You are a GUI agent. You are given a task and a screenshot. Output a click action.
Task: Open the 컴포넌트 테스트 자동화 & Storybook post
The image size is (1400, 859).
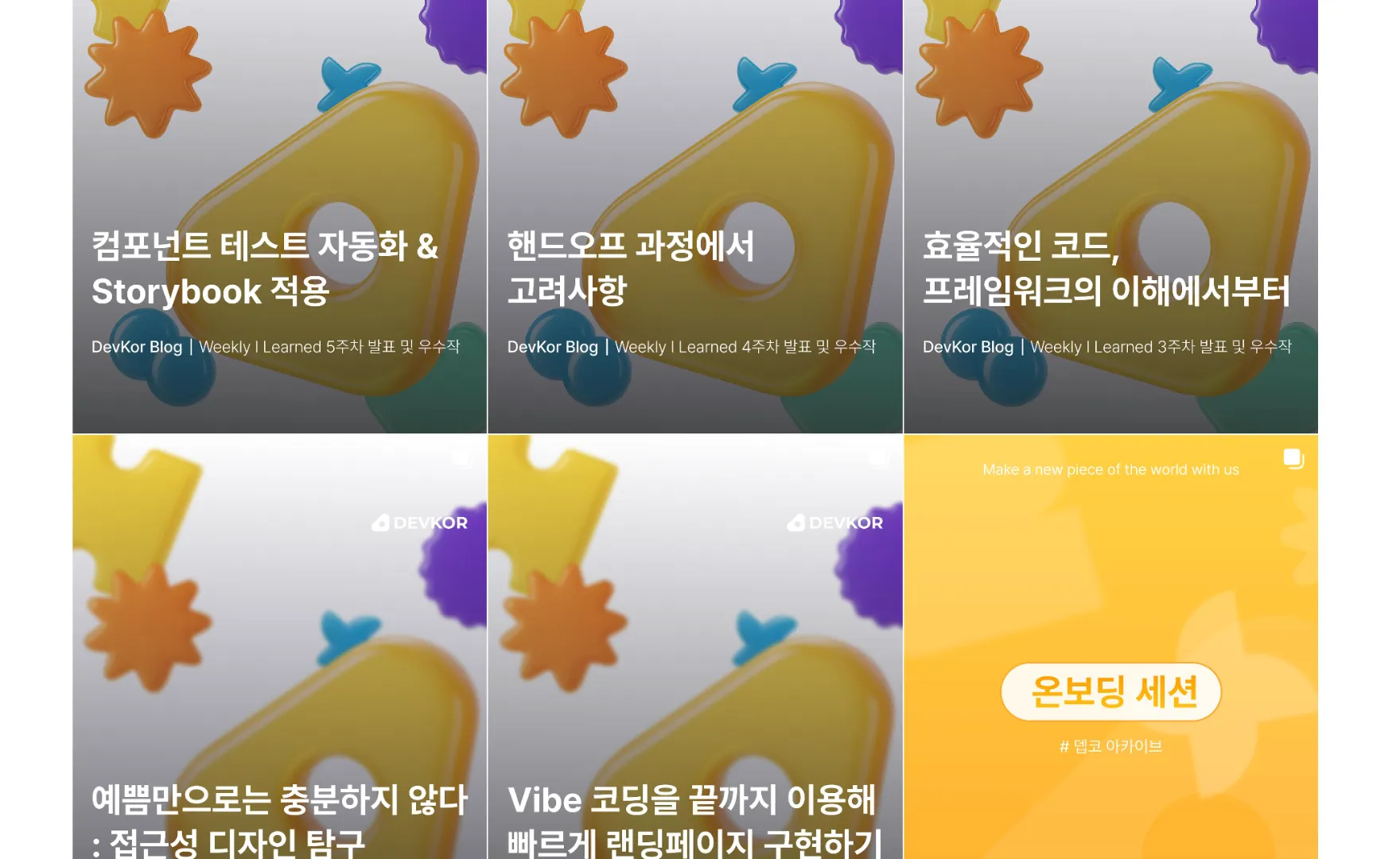click(x=279, y=216)
